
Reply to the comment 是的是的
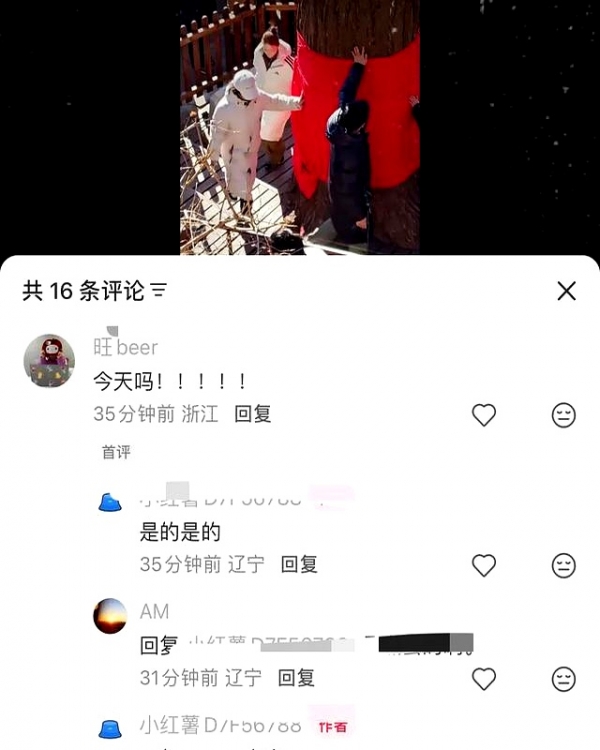[x=298, y=564]
